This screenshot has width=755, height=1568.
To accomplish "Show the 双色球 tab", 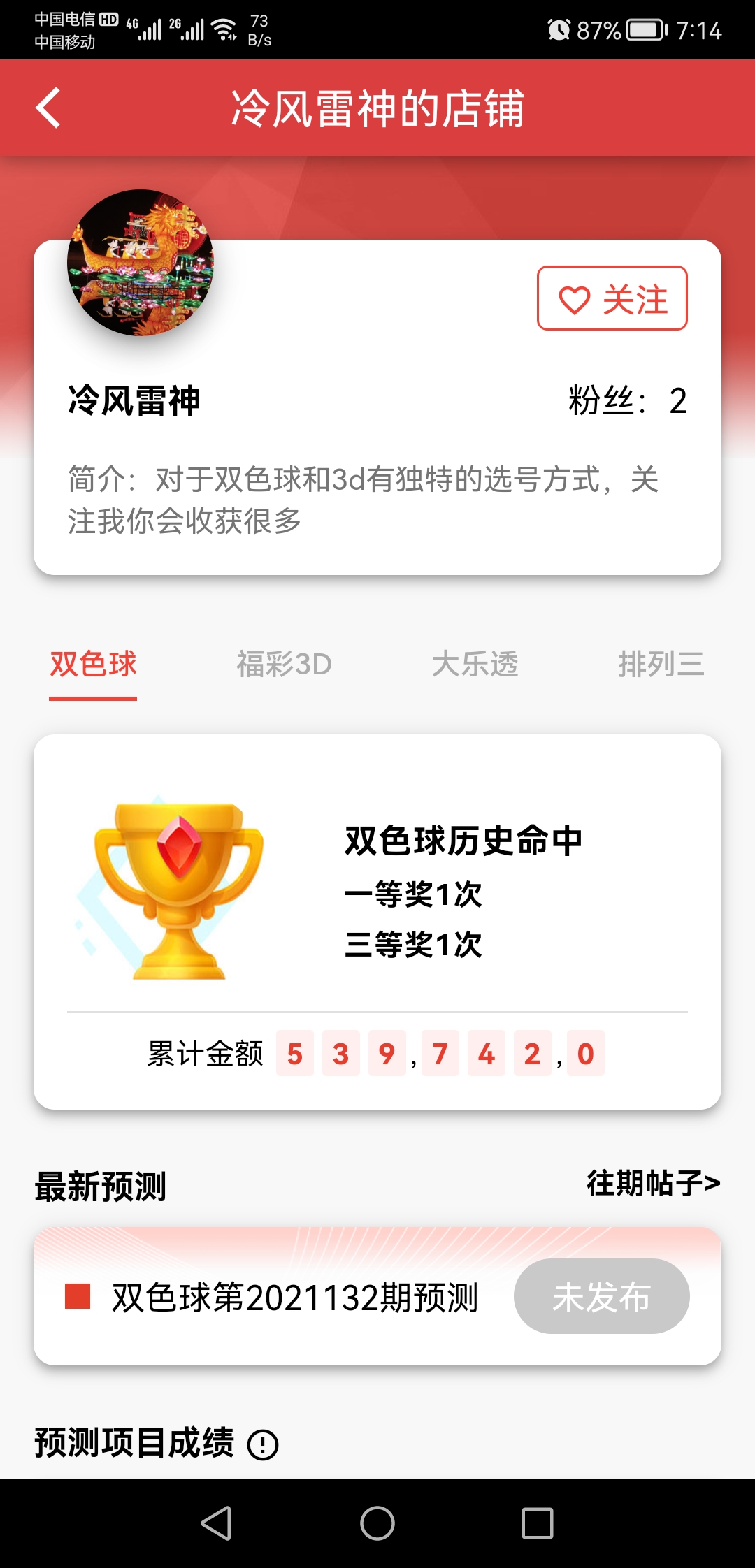I will pos(93,664).
